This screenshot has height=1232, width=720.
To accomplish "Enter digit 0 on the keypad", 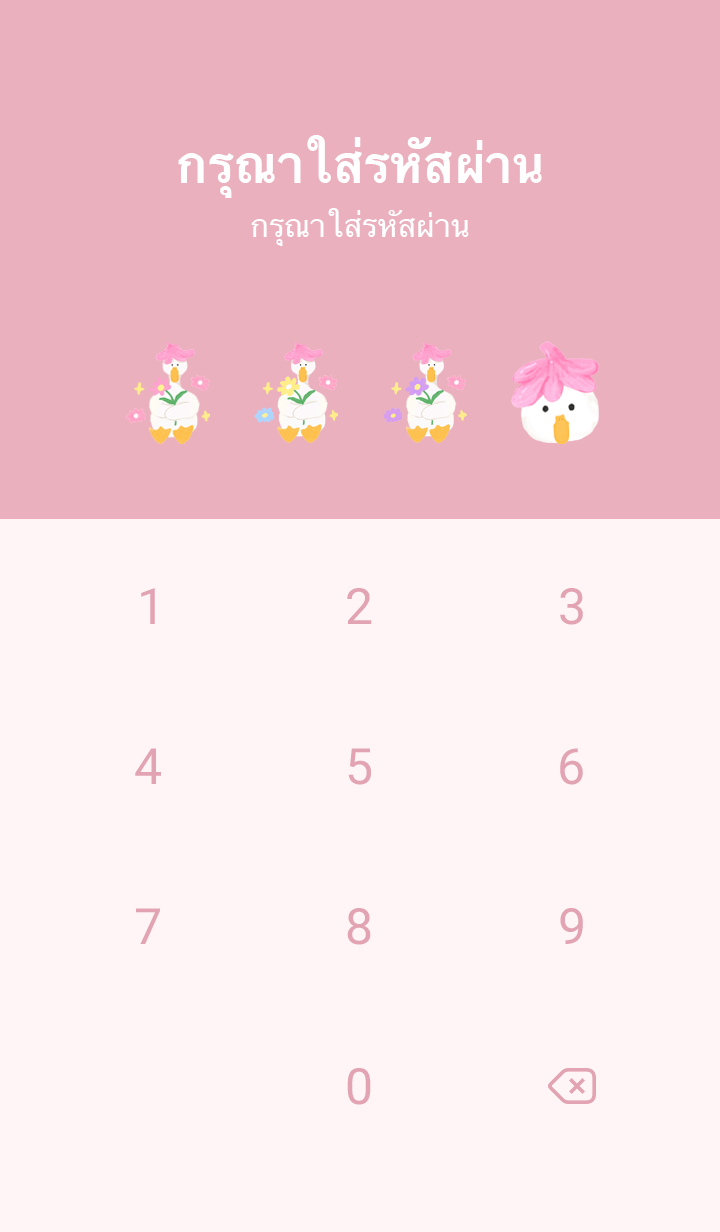I will coord(359,1087).
